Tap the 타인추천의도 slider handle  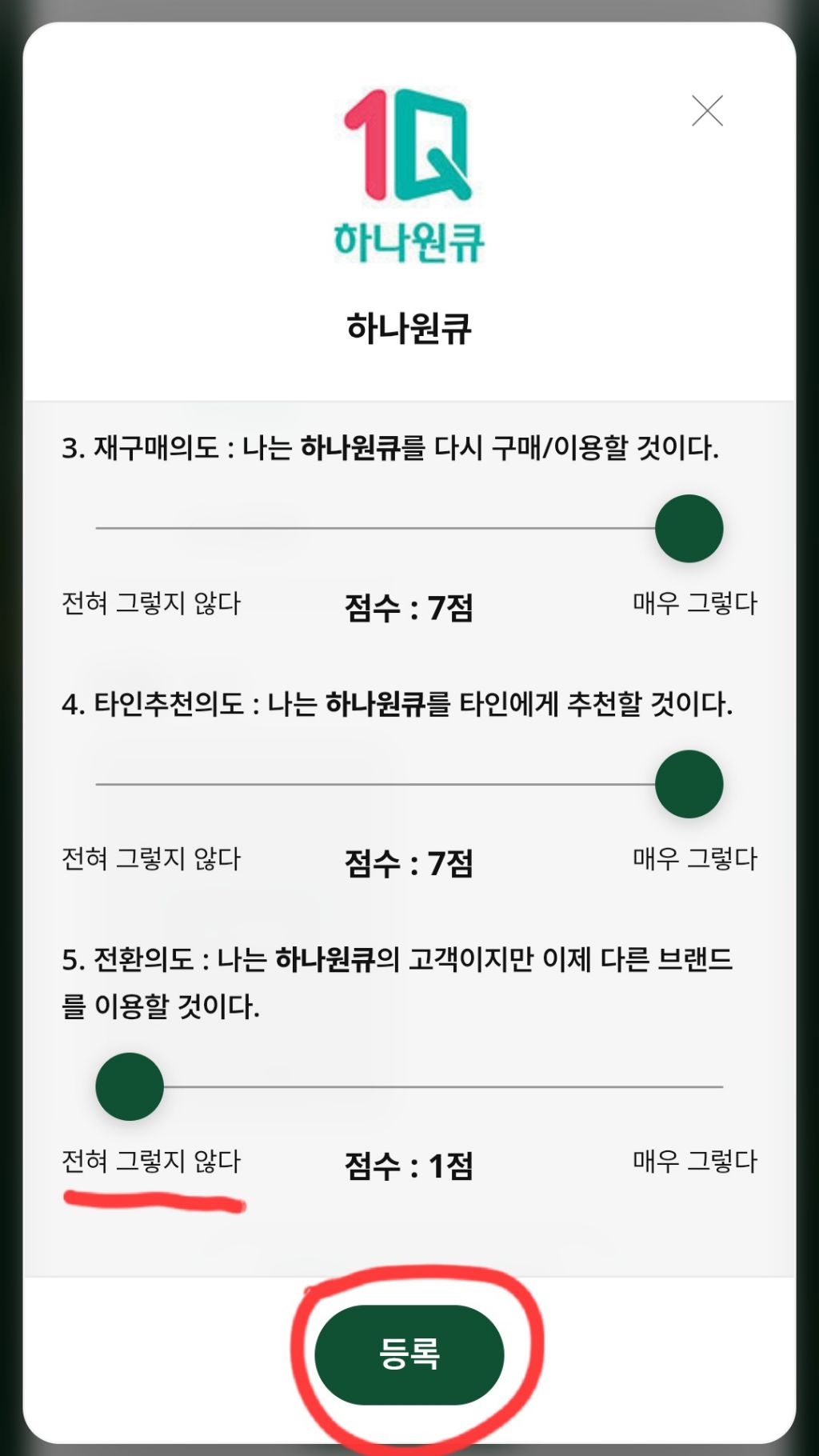689,784
